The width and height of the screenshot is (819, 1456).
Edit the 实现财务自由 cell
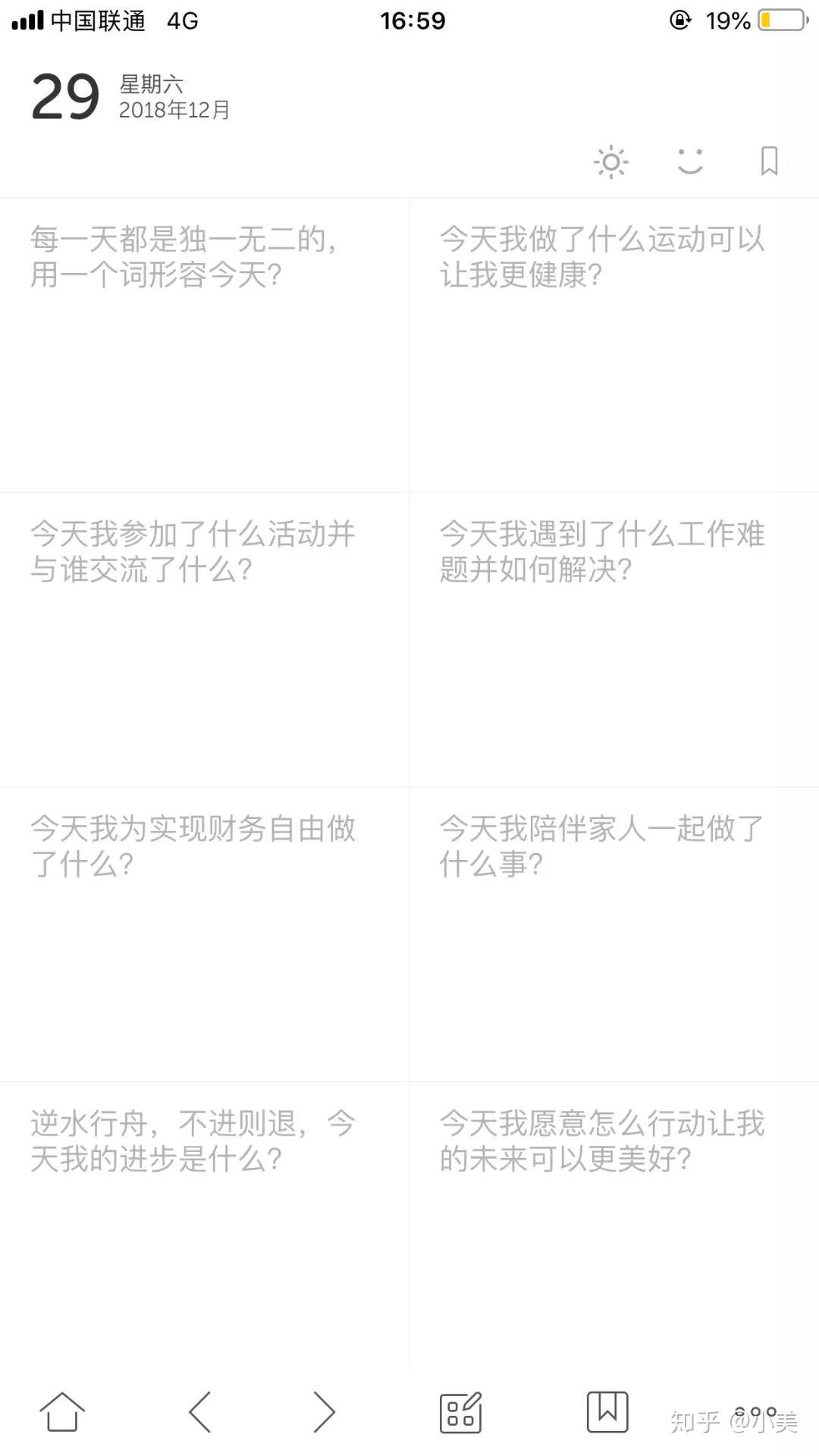205,934
